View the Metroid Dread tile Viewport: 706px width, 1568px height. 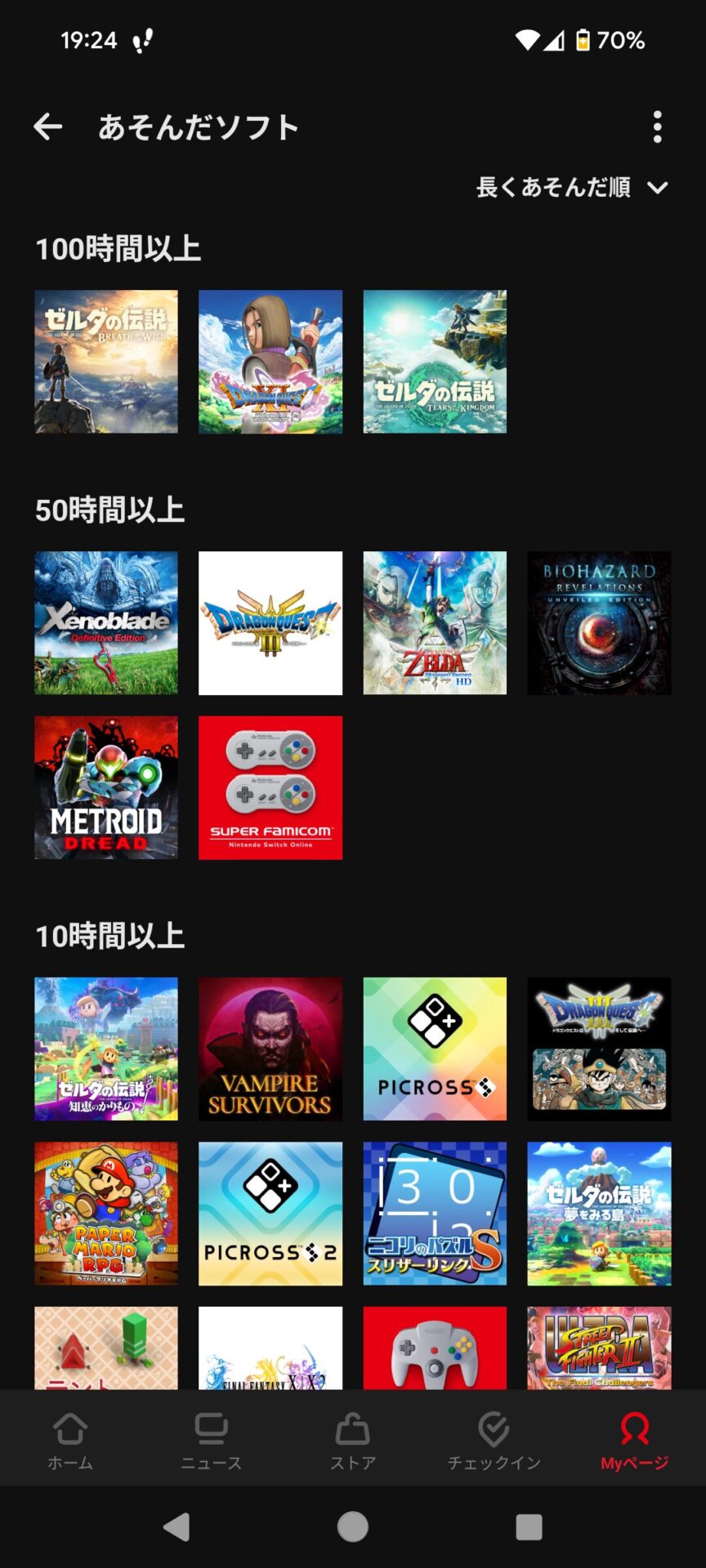[106, 787]
